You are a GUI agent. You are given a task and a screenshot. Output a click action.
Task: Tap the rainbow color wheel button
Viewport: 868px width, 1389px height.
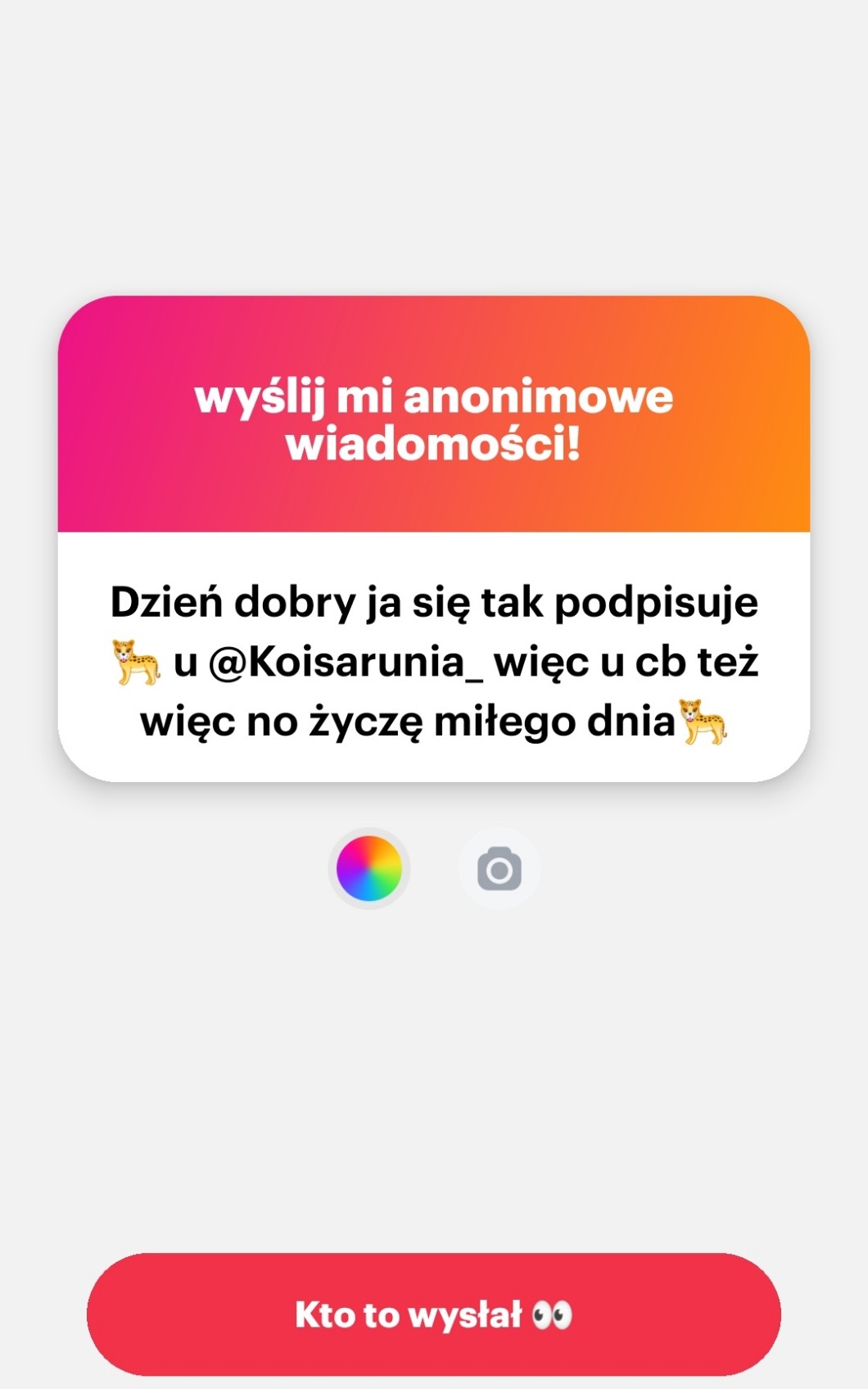tap(368, 868)
